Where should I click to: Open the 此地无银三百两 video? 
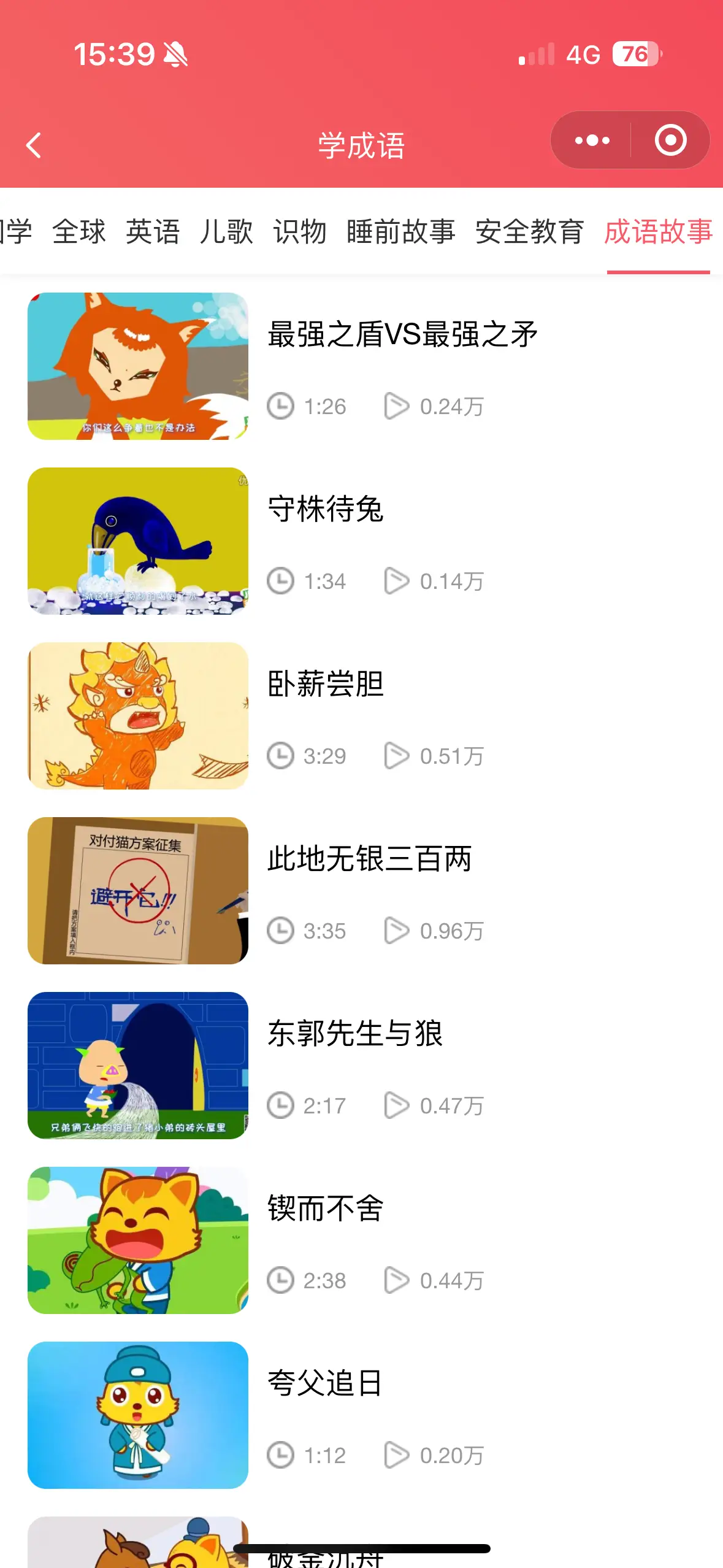pos(138,891)
